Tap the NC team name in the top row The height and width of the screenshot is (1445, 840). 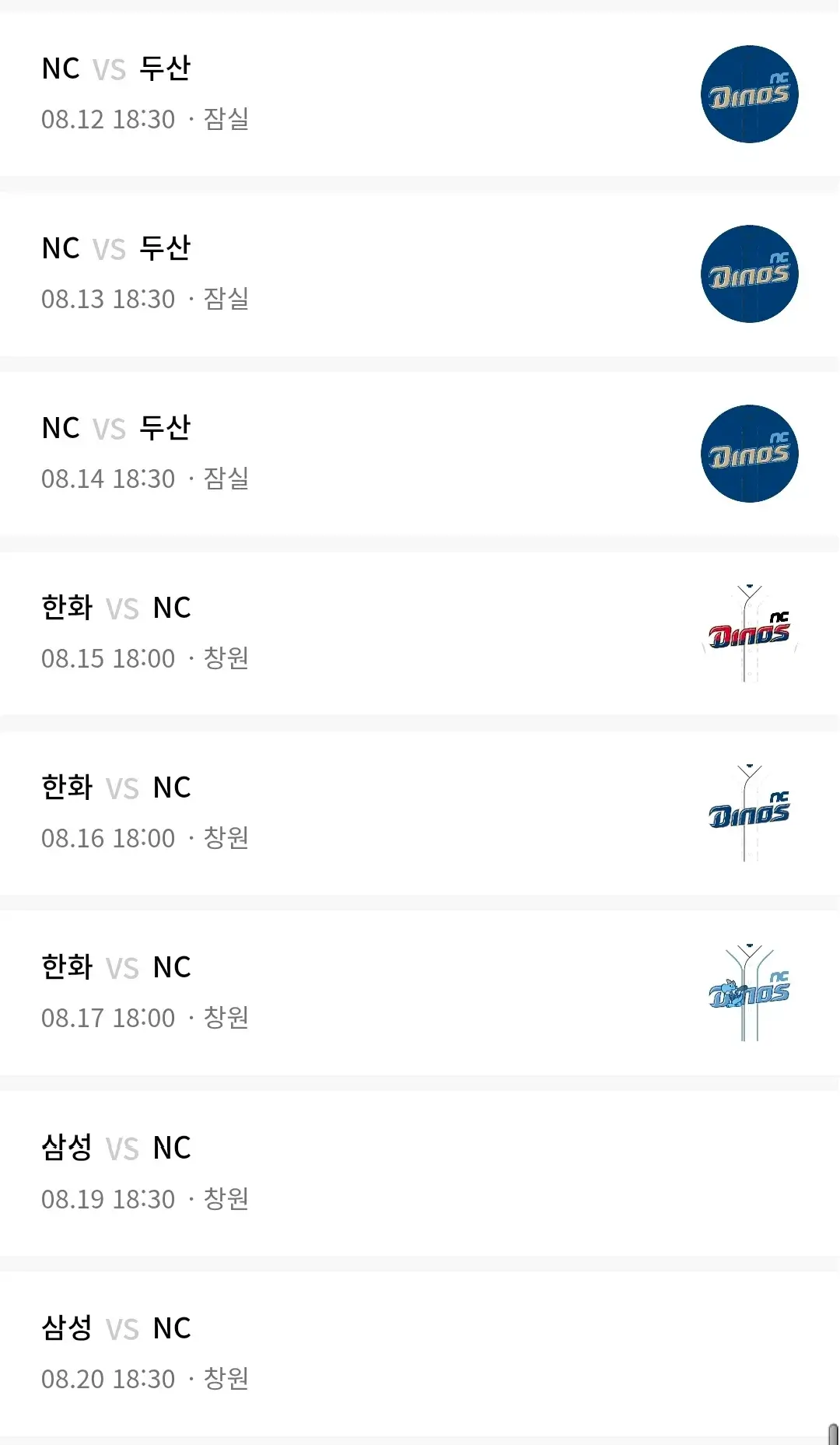61,68
